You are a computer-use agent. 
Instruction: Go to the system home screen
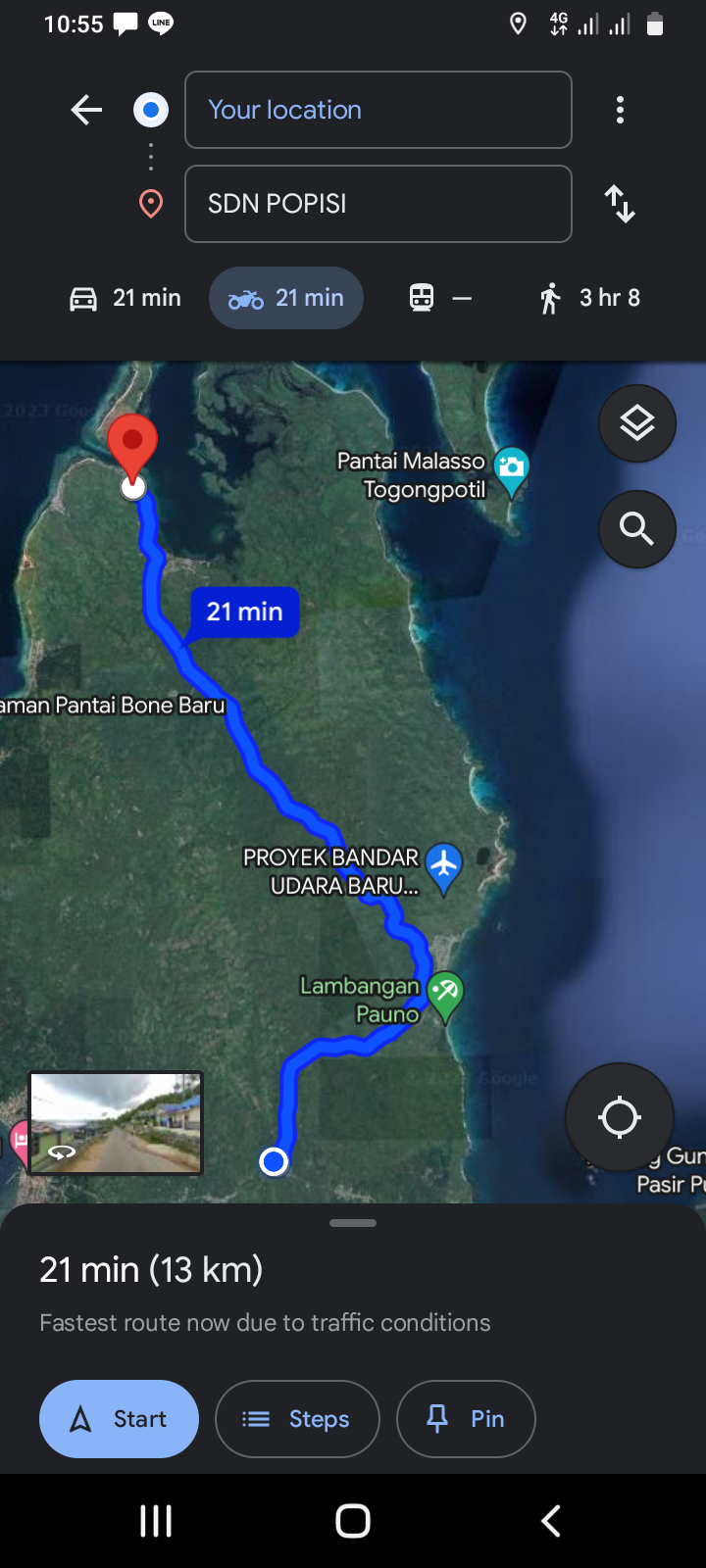[x=353, y=1521]
